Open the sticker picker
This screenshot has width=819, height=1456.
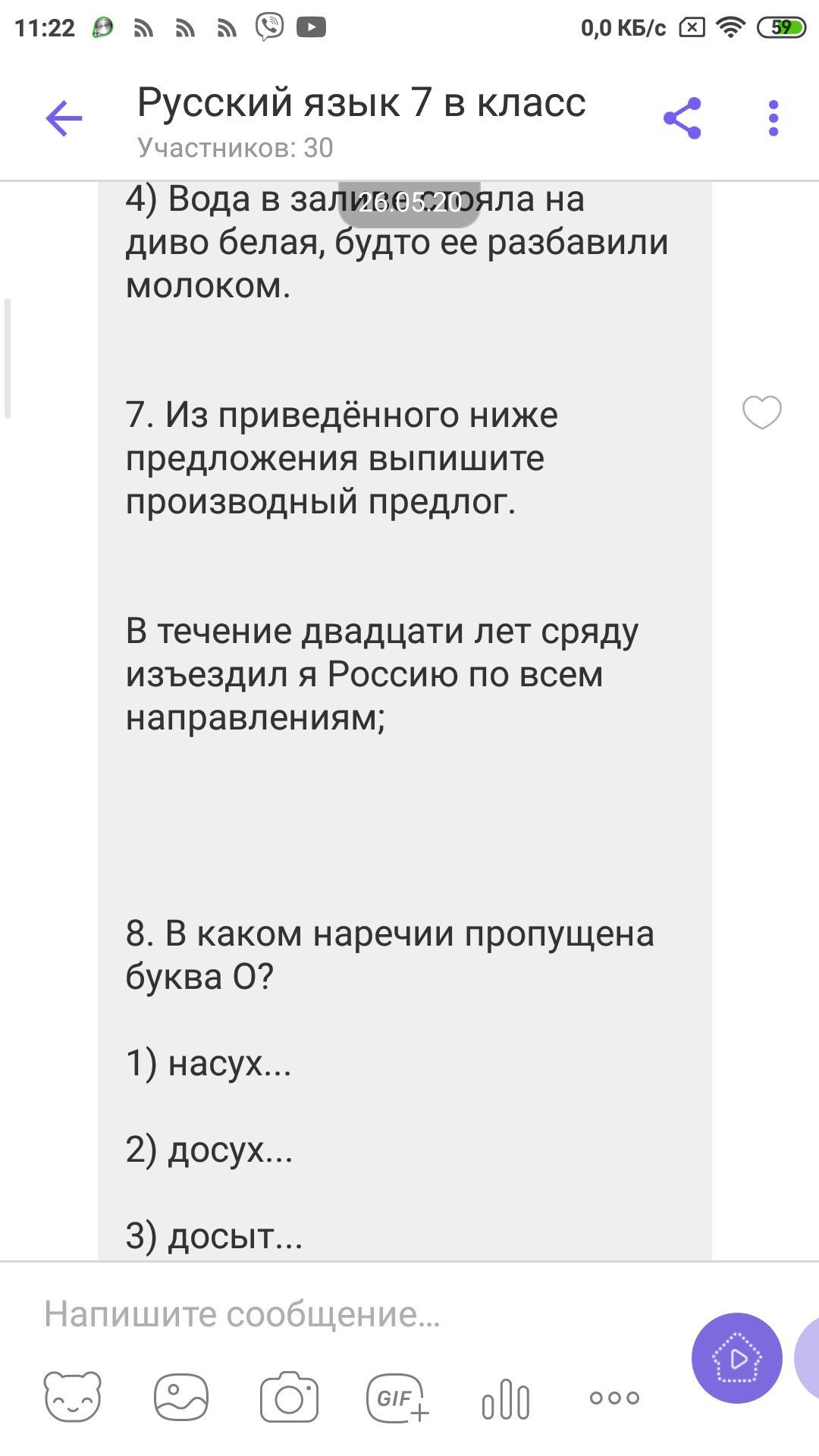[x=73, y=1397]
